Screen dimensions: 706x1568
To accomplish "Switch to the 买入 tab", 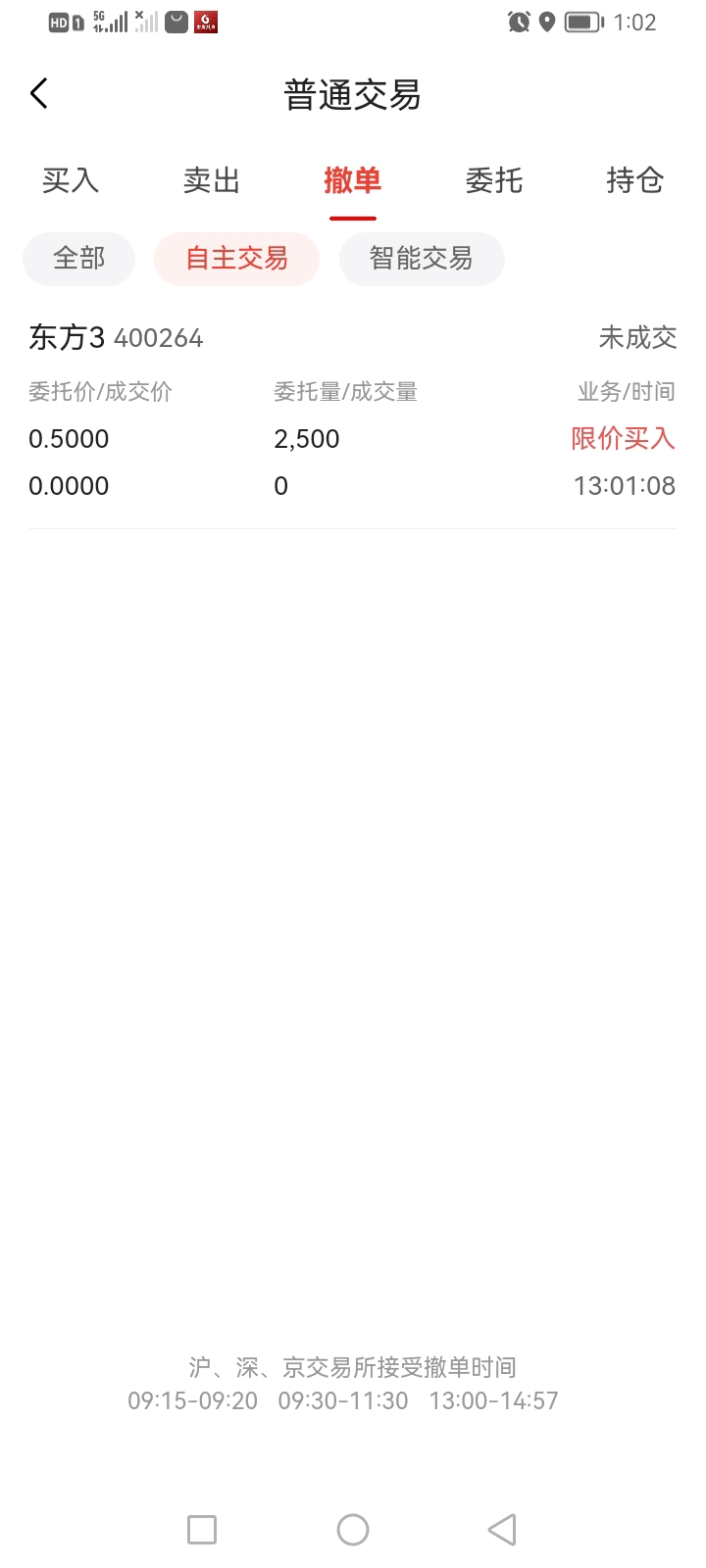I will (x=71, y=180).
